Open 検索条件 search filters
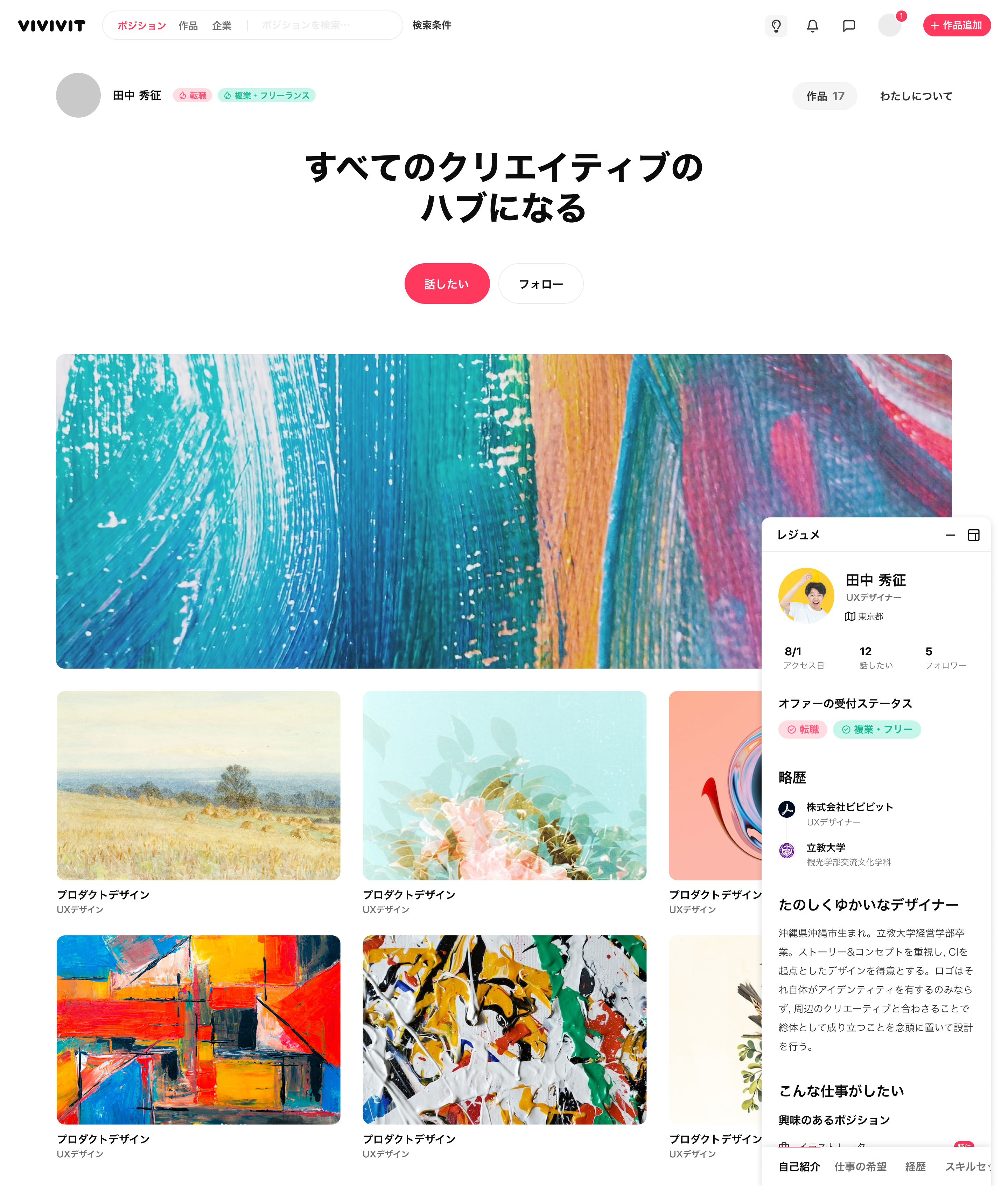The height and width of the screenshot is (1186, 1008). (432, 25)
